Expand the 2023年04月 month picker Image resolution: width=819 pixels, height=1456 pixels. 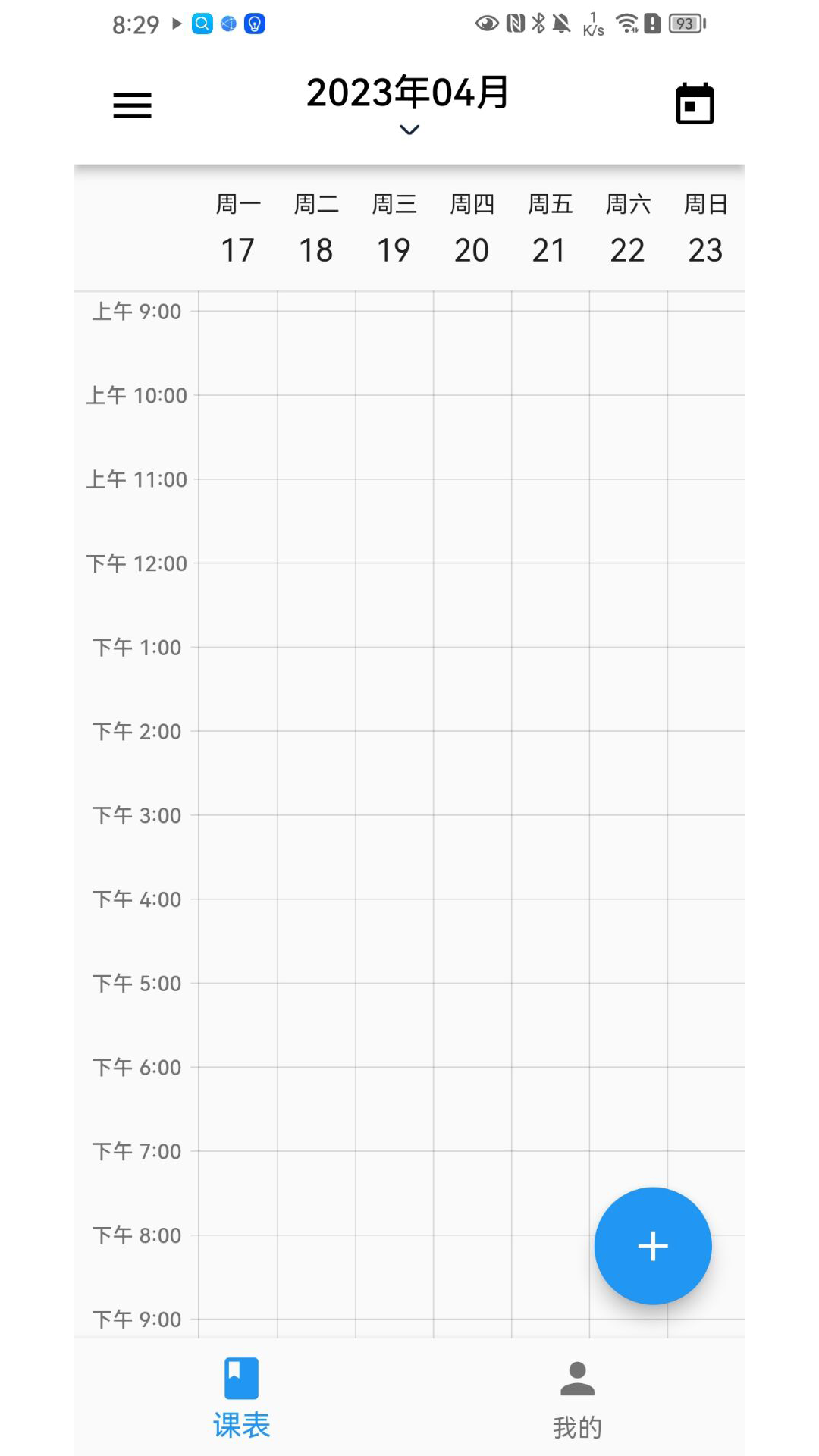click(408, 103)
